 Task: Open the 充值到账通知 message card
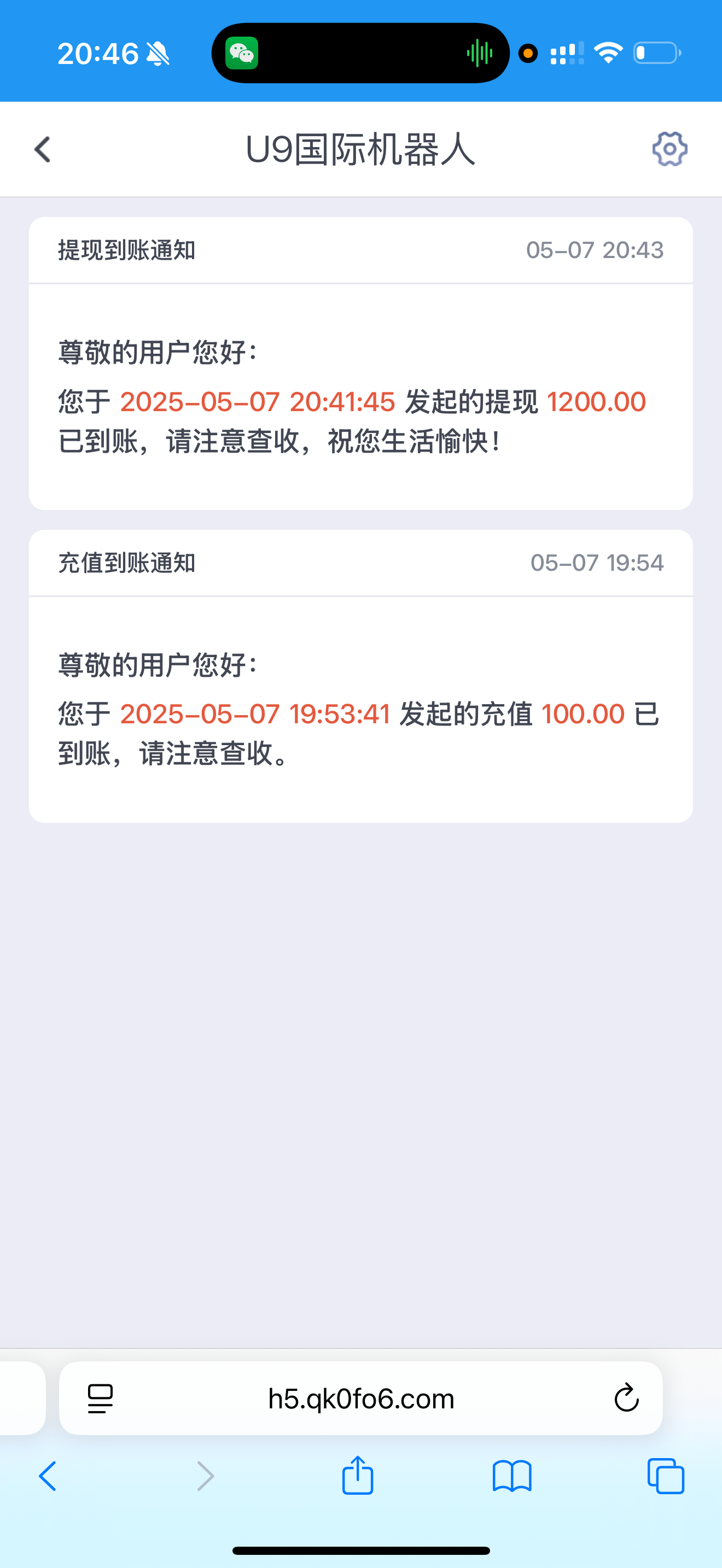pyautogui.click(x=360, y=676)
